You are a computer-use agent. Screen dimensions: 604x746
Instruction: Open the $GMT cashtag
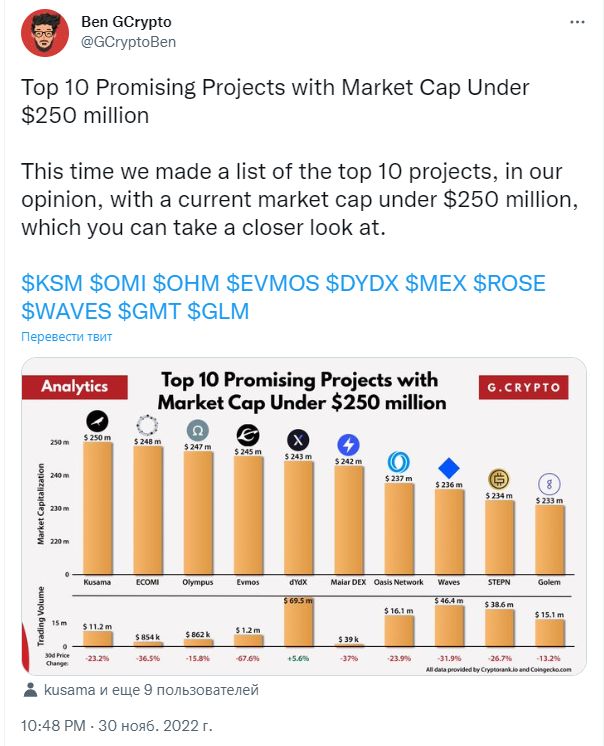coord(149,311)
